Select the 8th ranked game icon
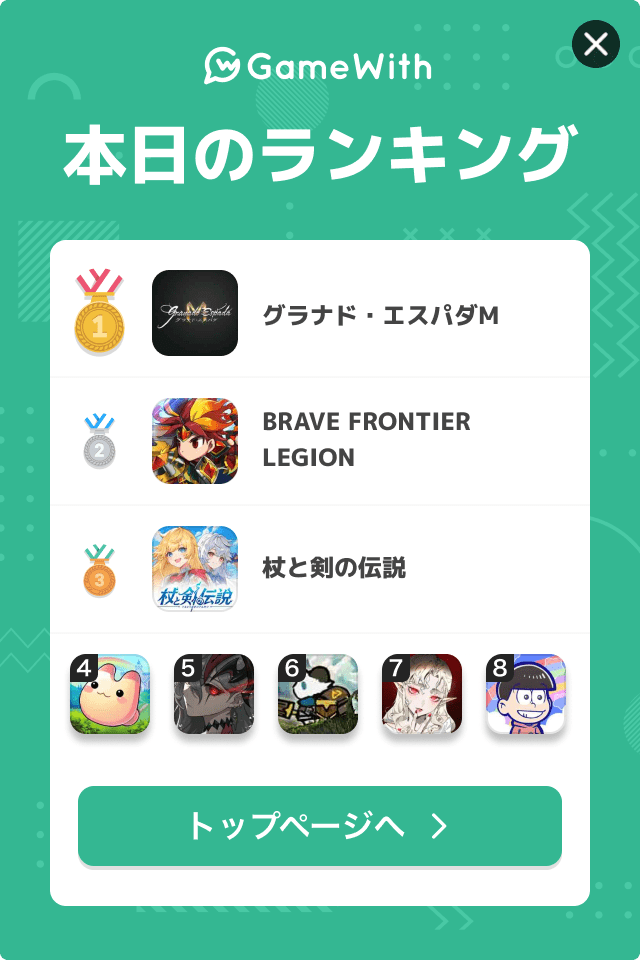This screenshot has width=640, height=960. 526,694
